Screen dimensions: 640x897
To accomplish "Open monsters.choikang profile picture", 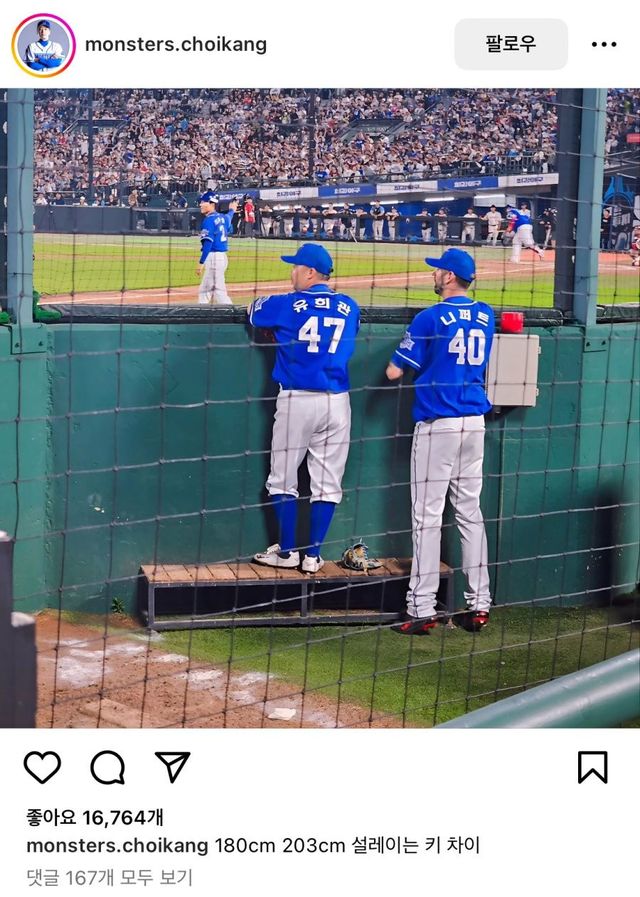I will click(43, 45).
